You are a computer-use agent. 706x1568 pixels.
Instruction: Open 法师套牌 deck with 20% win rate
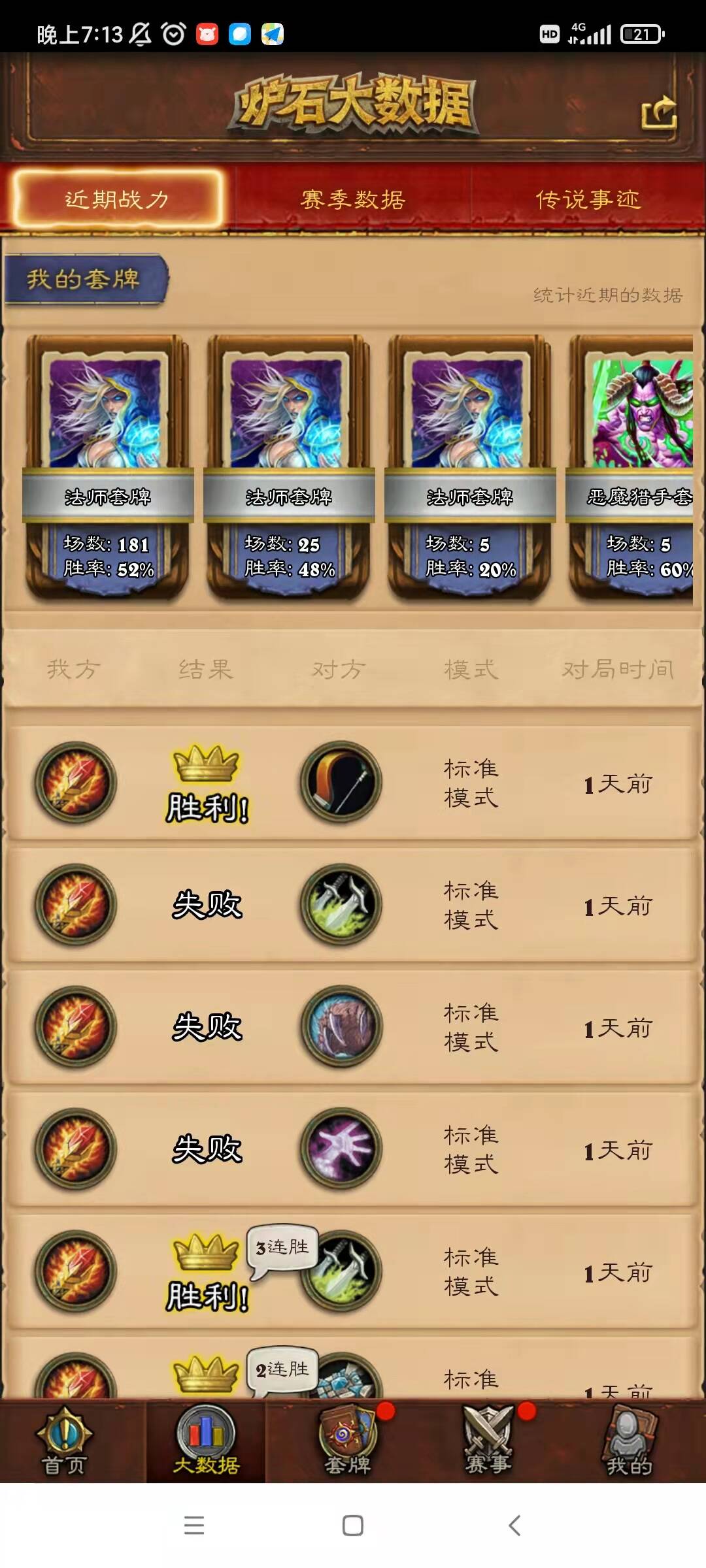click(x=470, y=467)
